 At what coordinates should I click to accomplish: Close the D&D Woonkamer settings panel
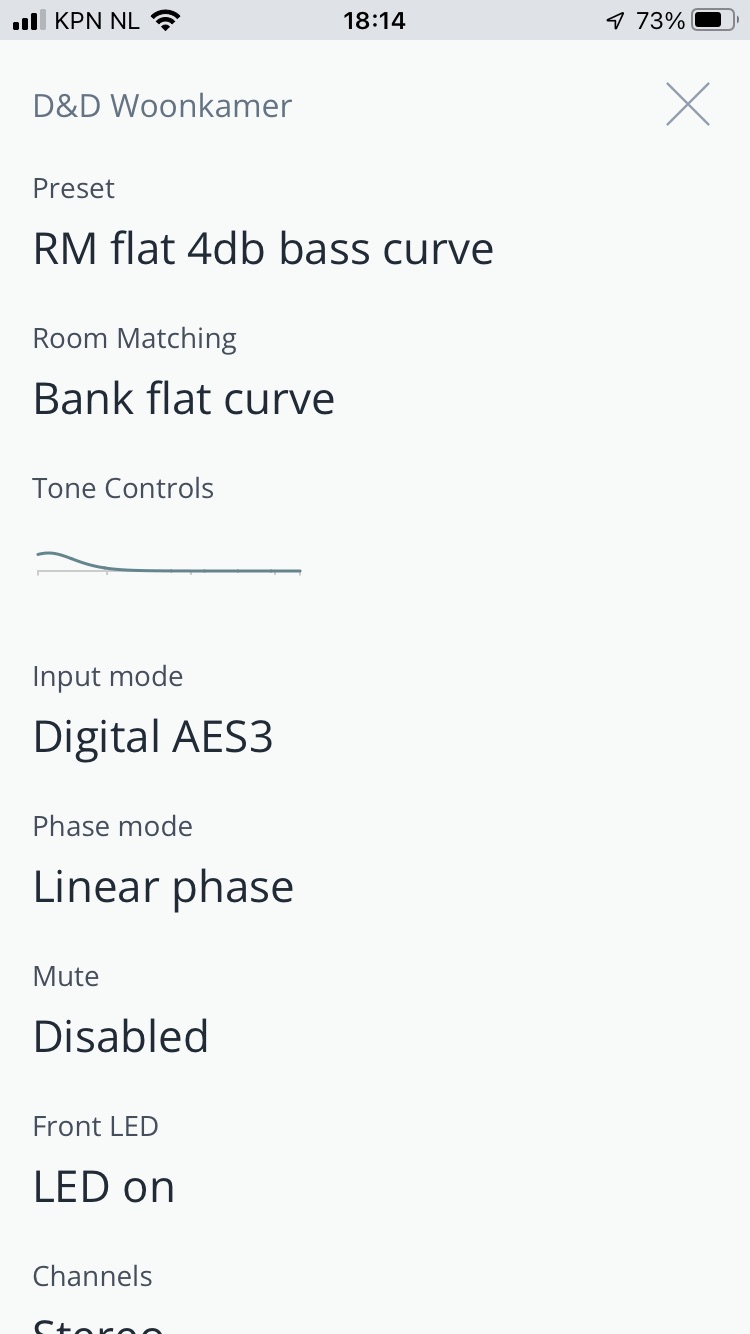click(688, 104)
